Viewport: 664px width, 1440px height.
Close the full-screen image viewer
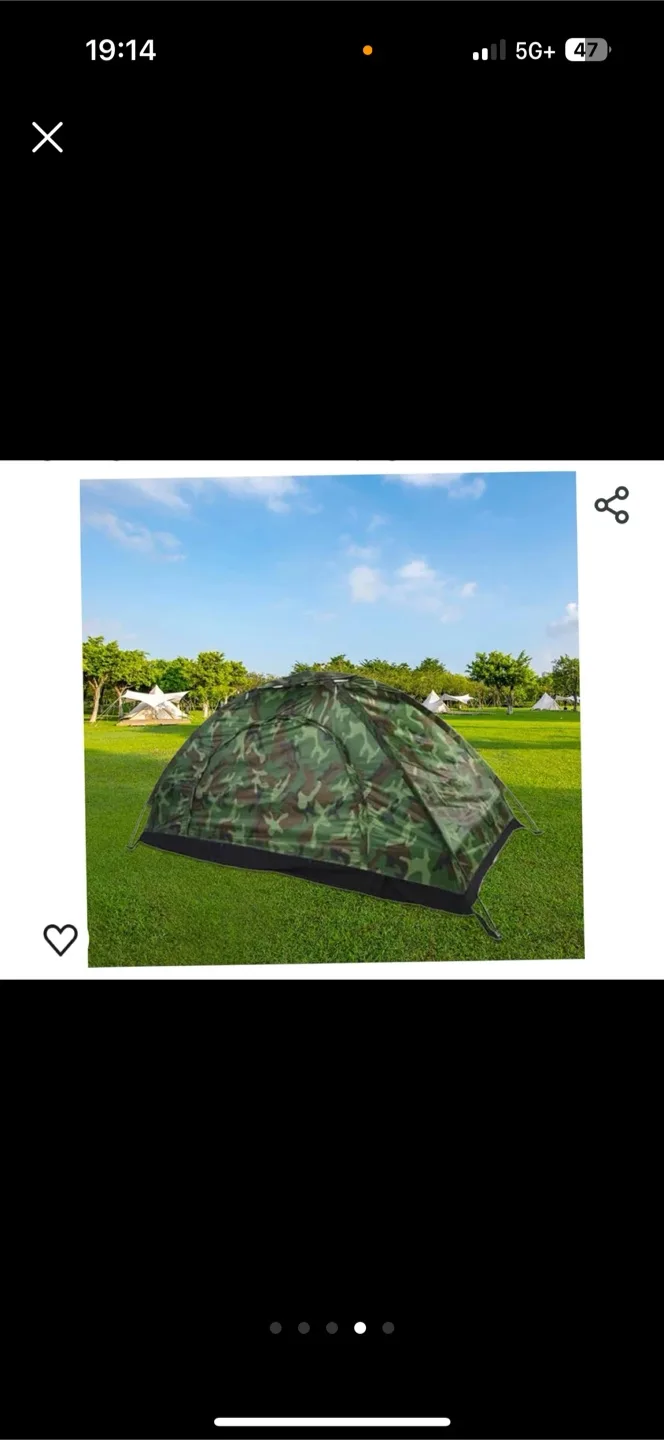(47, 137)
